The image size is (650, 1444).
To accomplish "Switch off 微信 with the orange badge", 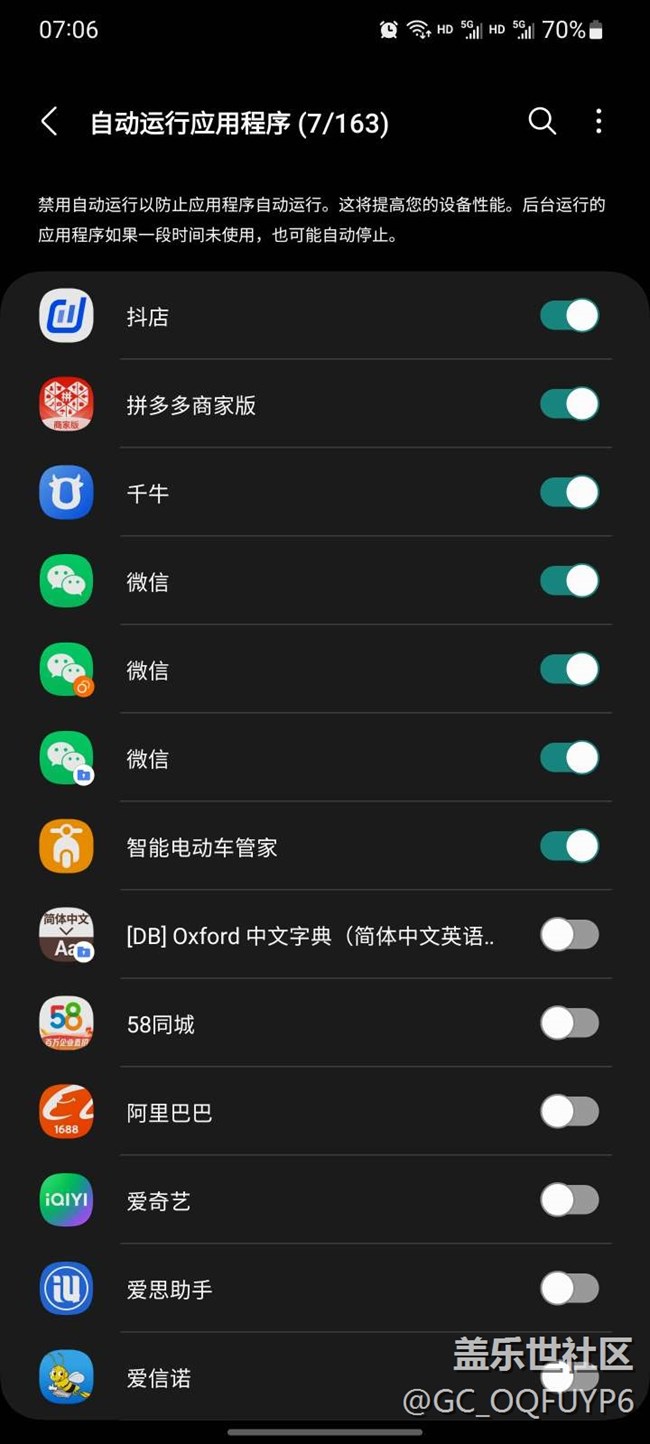I will (x=569, y=669).
